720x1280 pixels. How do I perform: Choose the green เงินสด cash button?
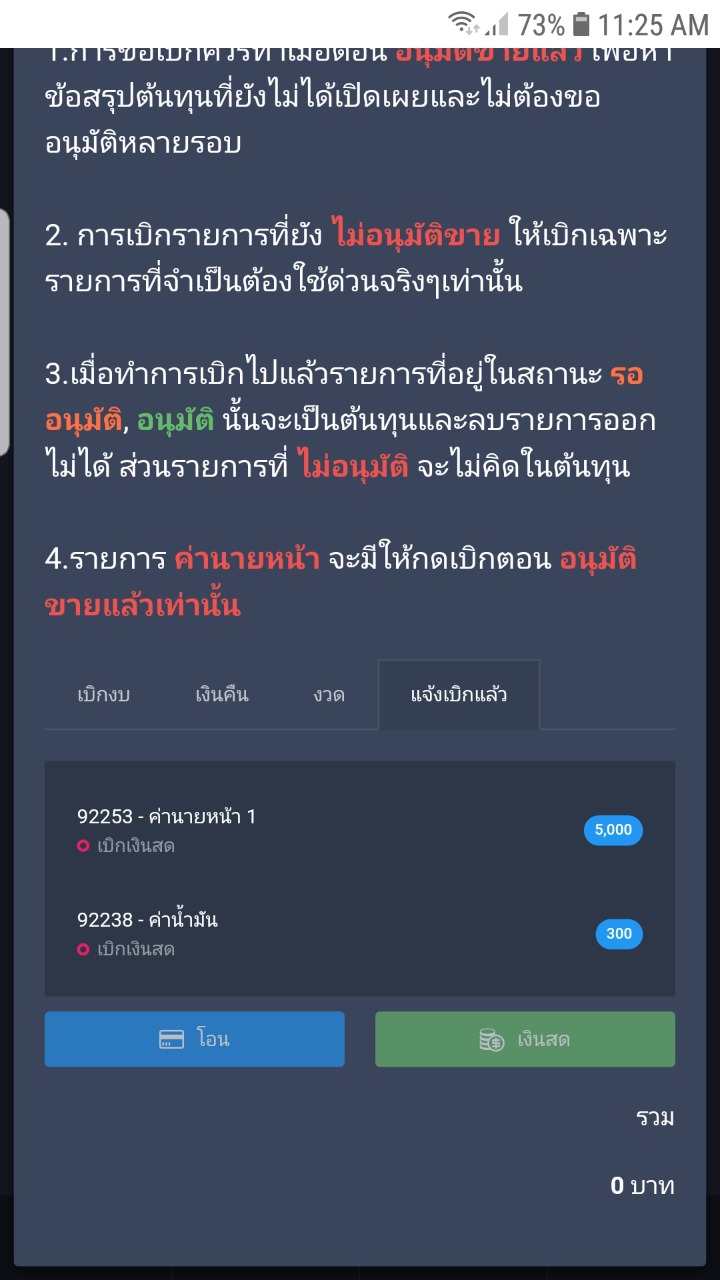(x=525, y=1039)
